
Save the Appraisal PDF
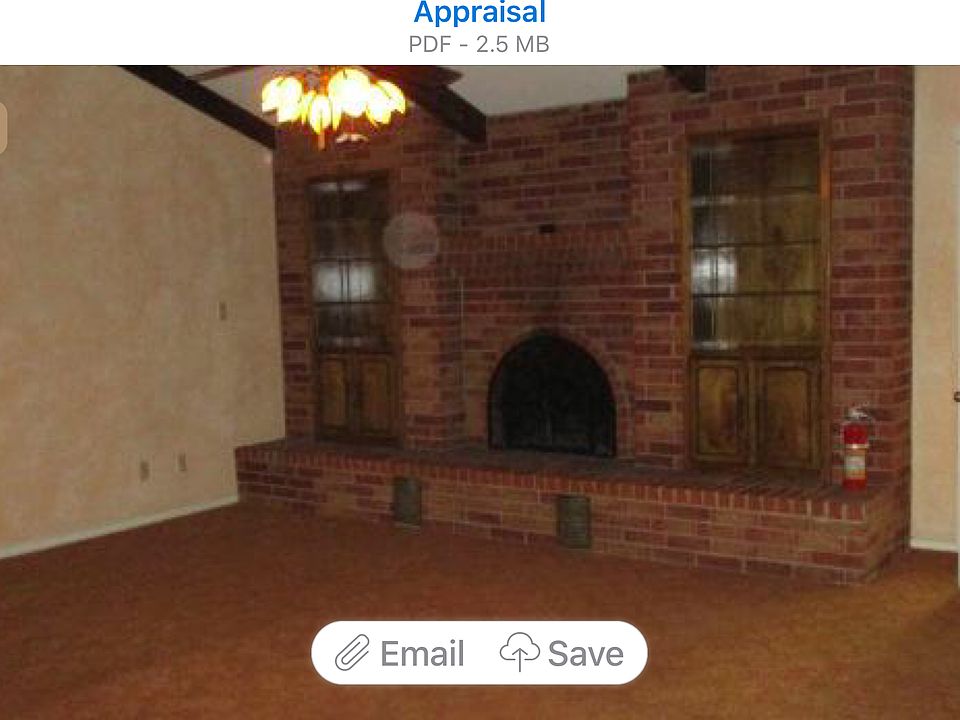(x=562, y=654)
